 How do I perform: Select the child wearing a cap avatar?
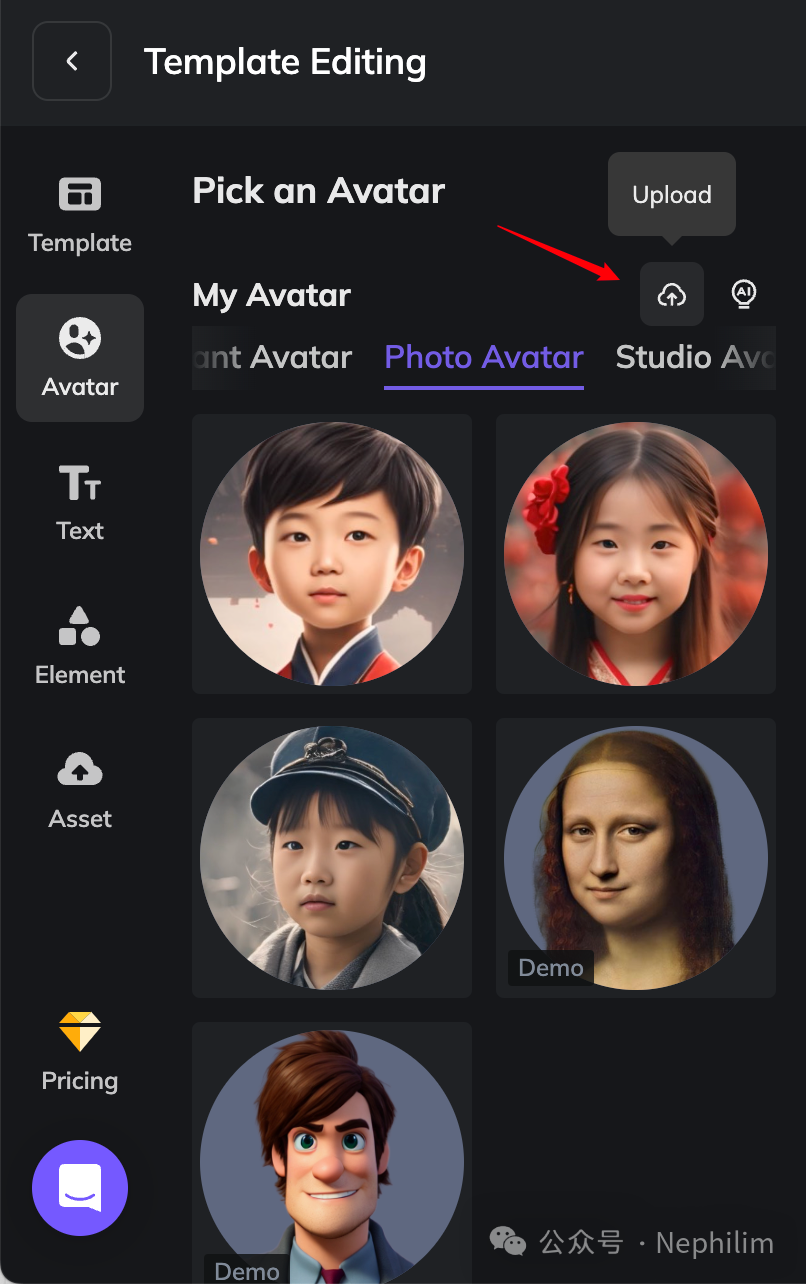pyautogui.click(x=332, y=858)
